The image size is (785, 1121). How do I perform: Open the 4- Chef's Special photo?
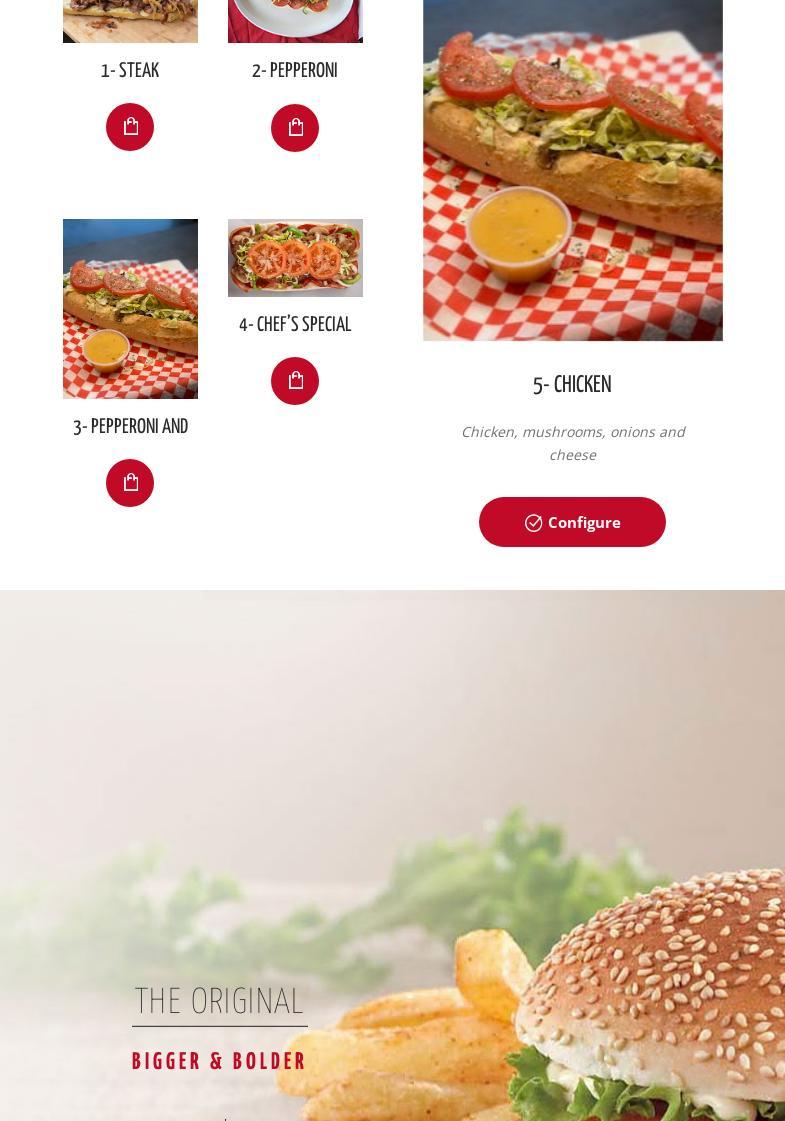click(x=295, y=258)
